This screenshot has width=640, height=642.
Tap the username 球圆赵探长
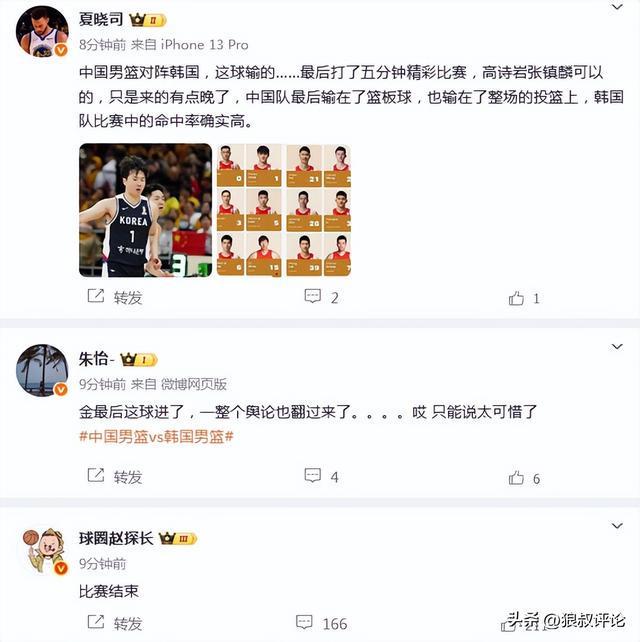(116, 539)
